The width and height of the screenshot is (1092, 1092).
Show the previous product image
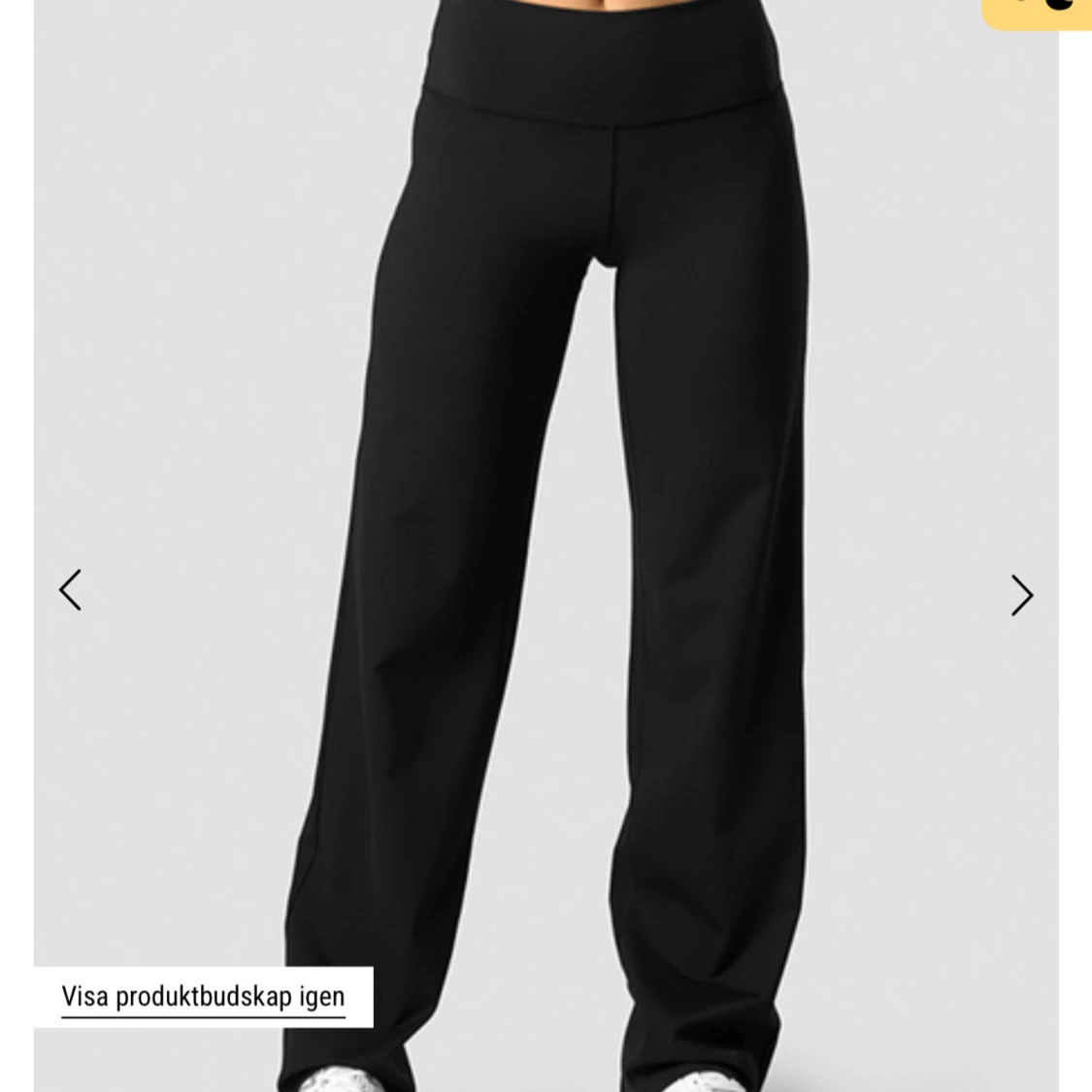click(x=70, y=590)
